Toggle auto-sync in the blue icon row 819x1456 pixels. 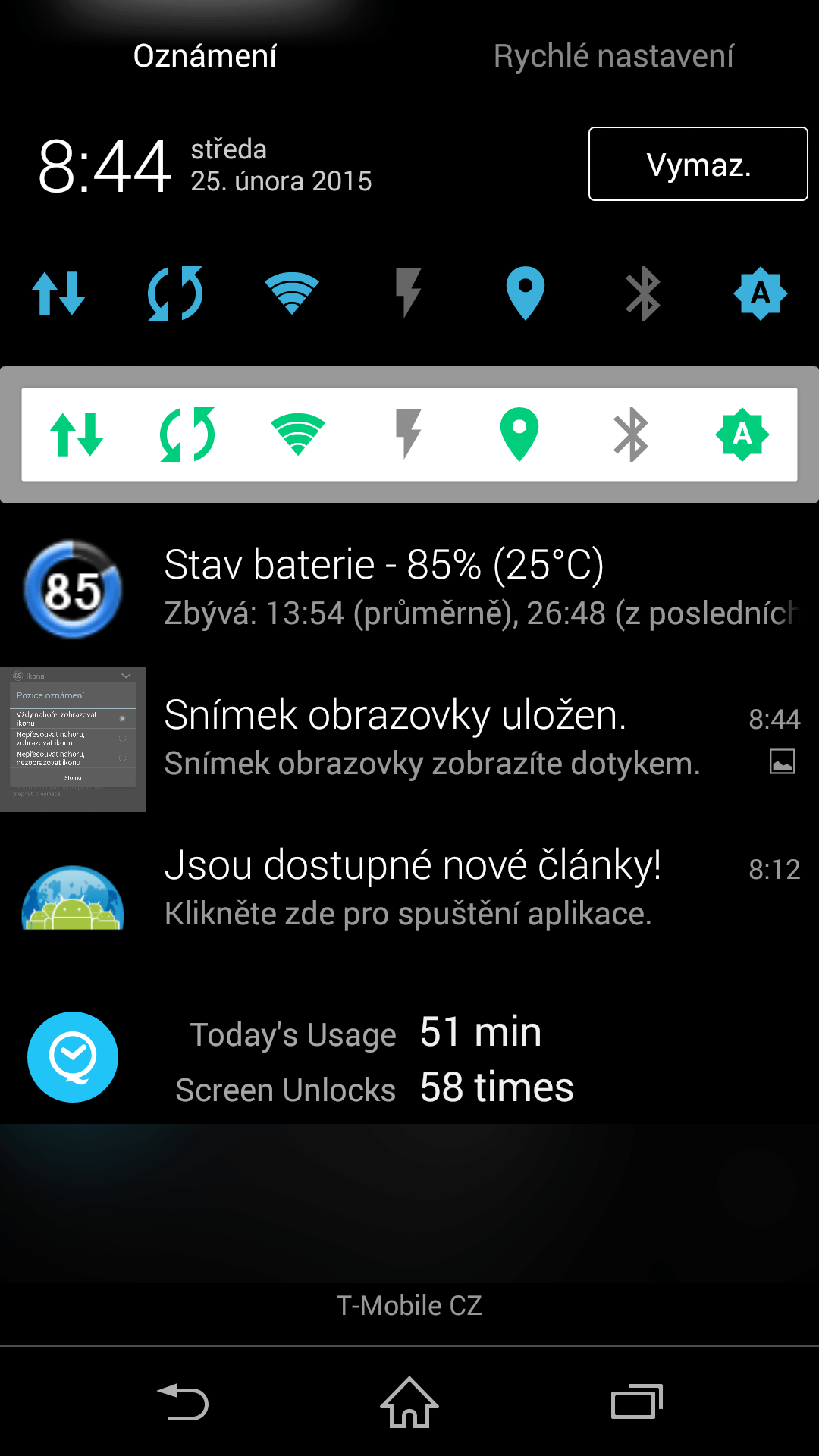click(x=175, y=293)
